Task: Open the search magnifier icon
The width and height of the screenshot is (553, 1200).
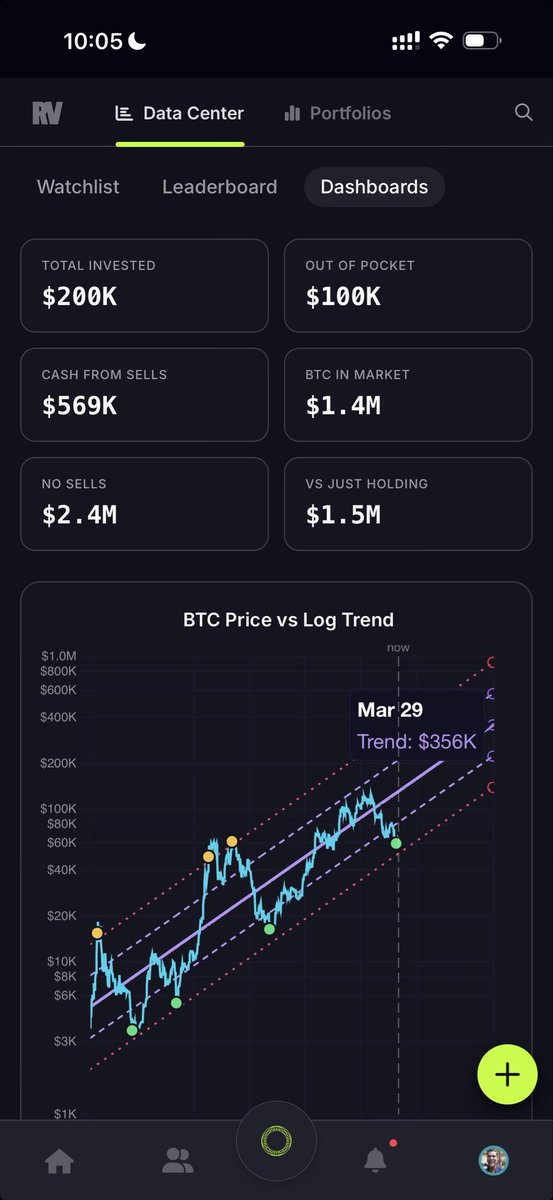Action: (x=523, y=113)
